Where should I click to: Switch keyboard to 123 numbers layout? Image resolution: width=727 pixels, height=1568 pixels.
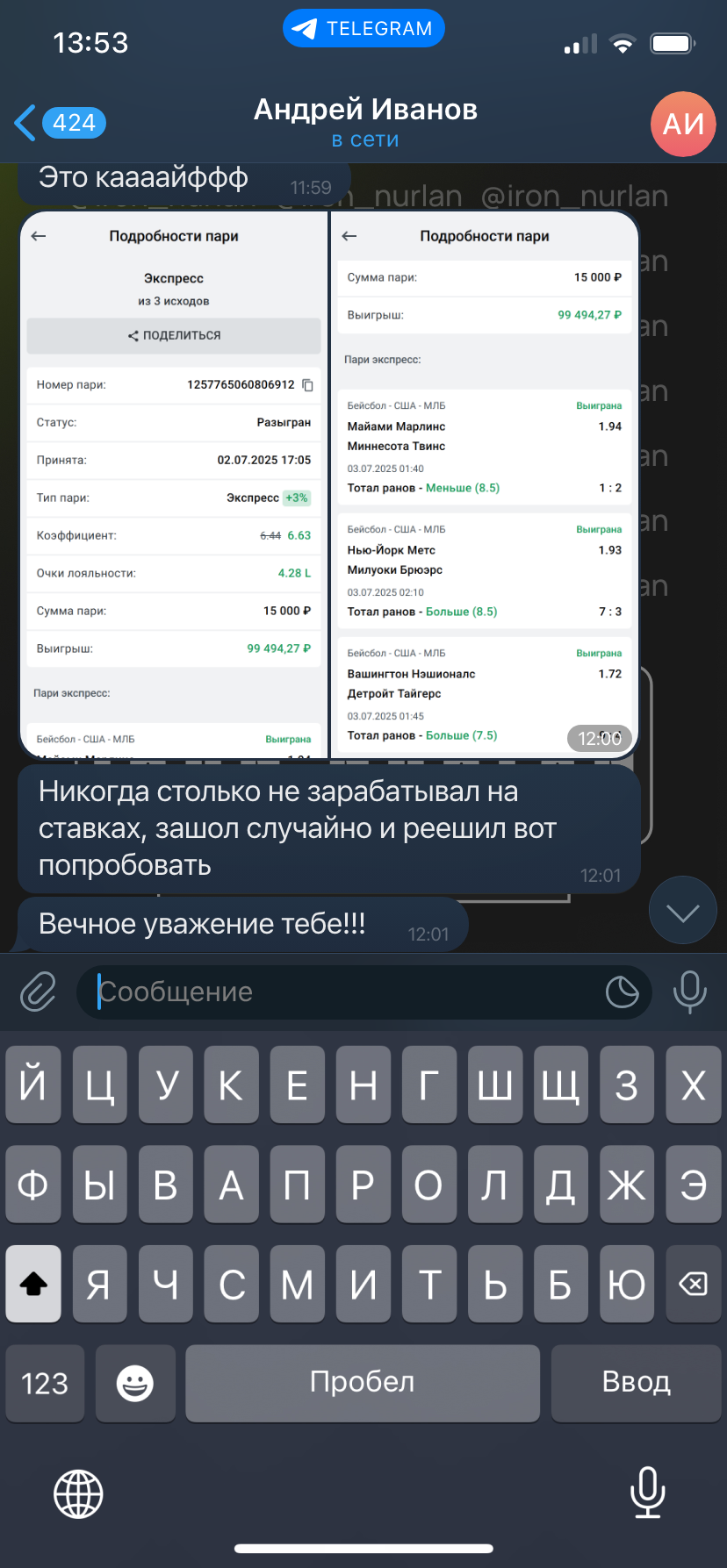(45, 1383)
